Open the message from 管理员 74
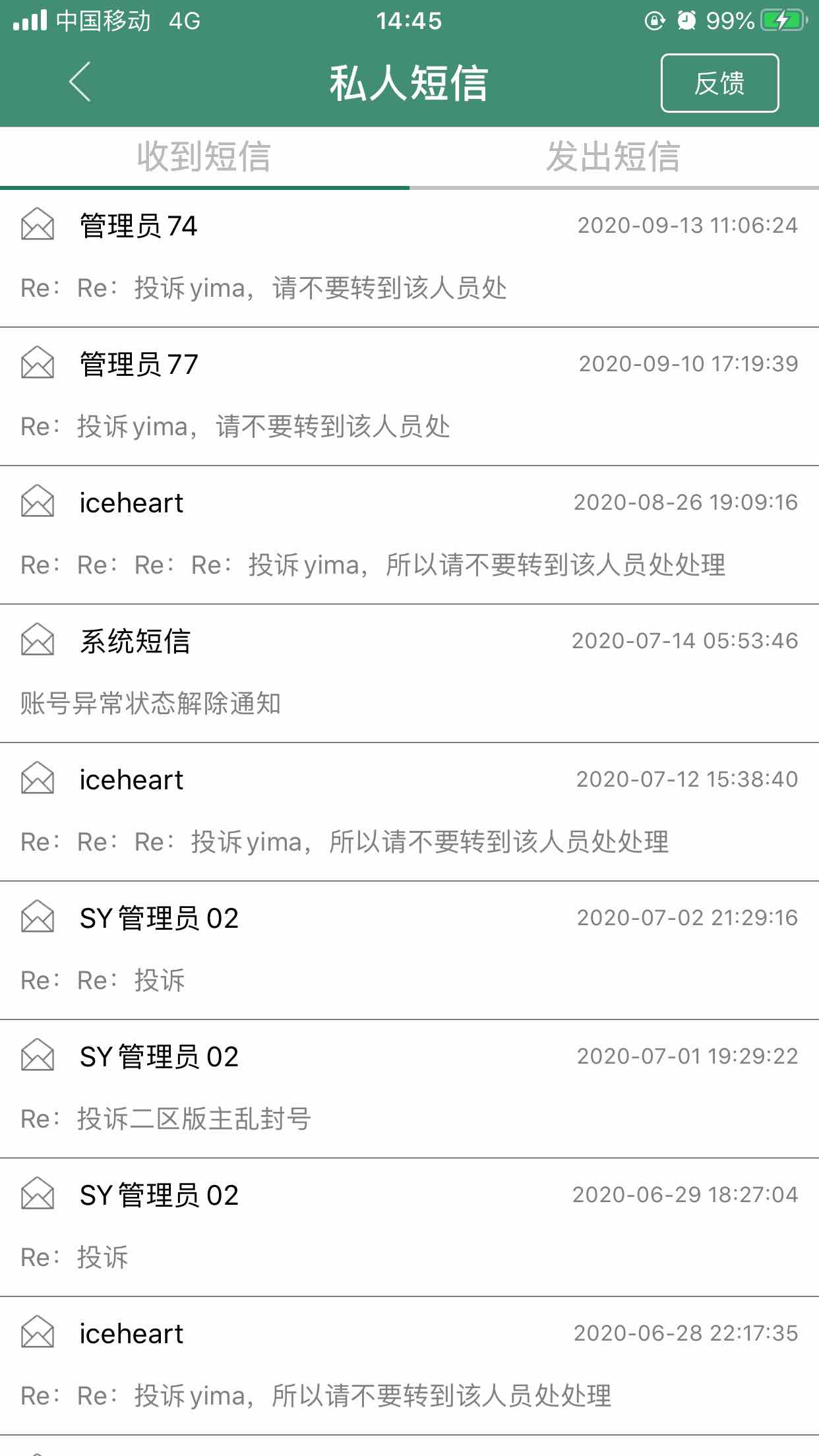Screen dimensions: 819x1456 coord(409,258)
